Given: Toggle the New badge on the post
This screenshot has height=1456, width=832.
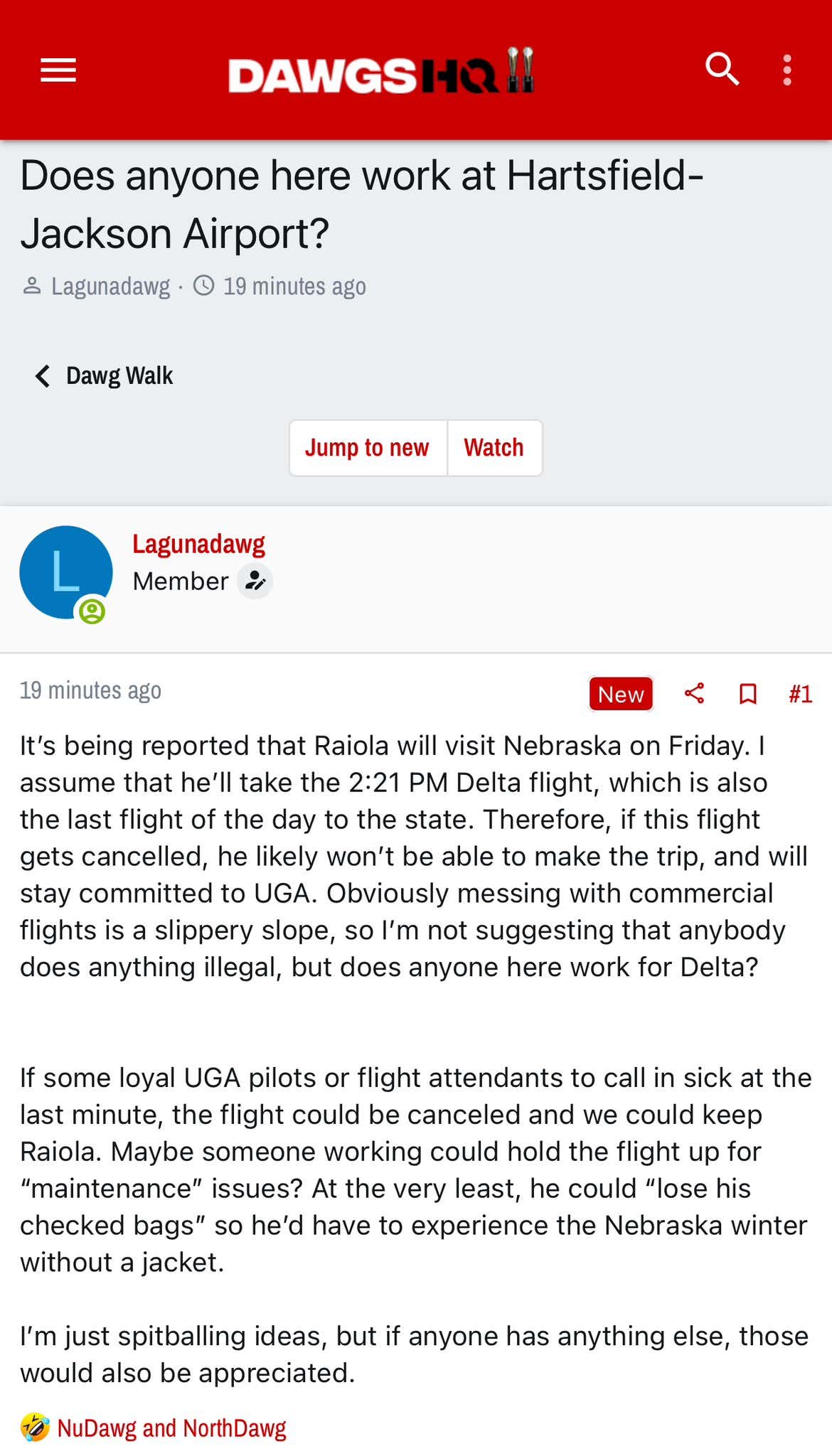Looking at the screenshot, I should [620, 693].
